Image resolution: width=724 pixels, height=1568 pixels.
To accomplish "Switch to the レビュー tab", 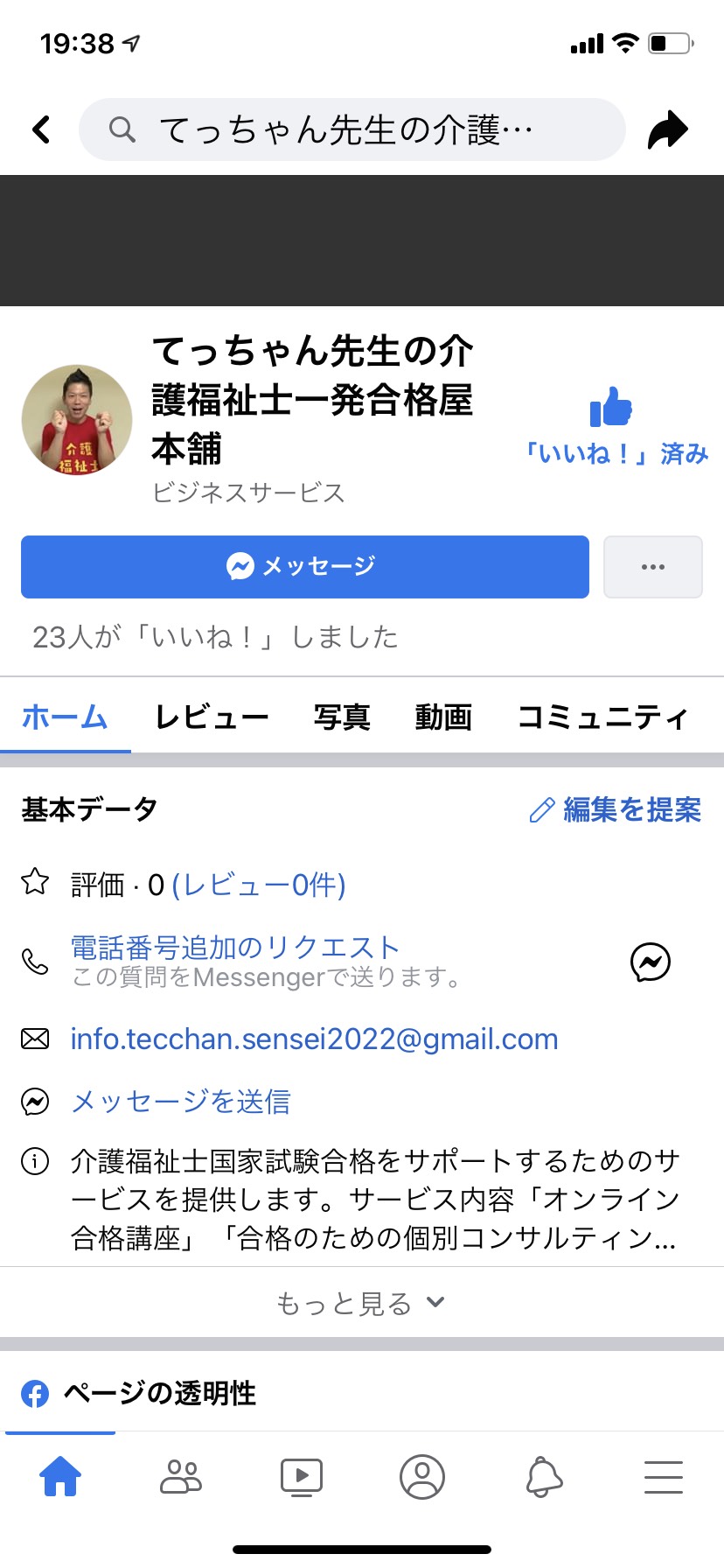I will 211,717.
